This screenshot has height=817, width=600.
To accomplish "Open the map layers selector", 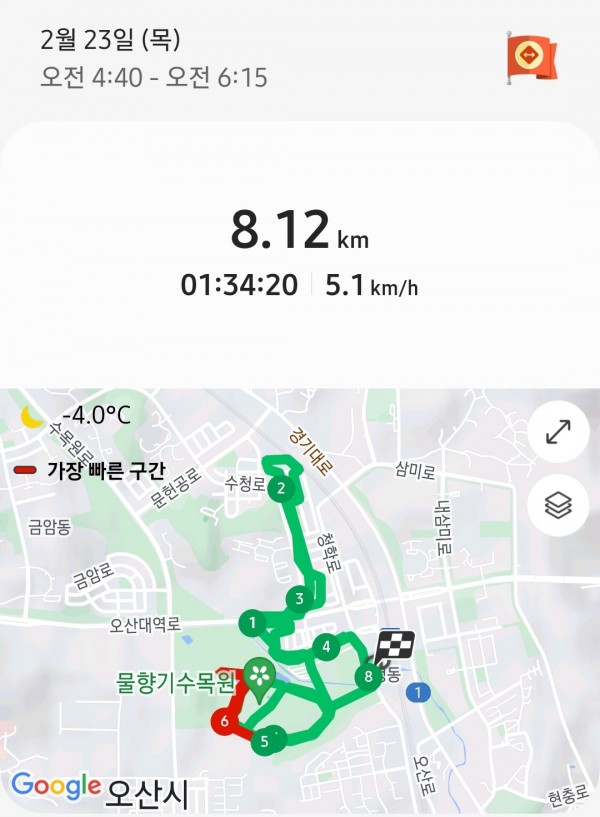I will (x=557, y=506).
